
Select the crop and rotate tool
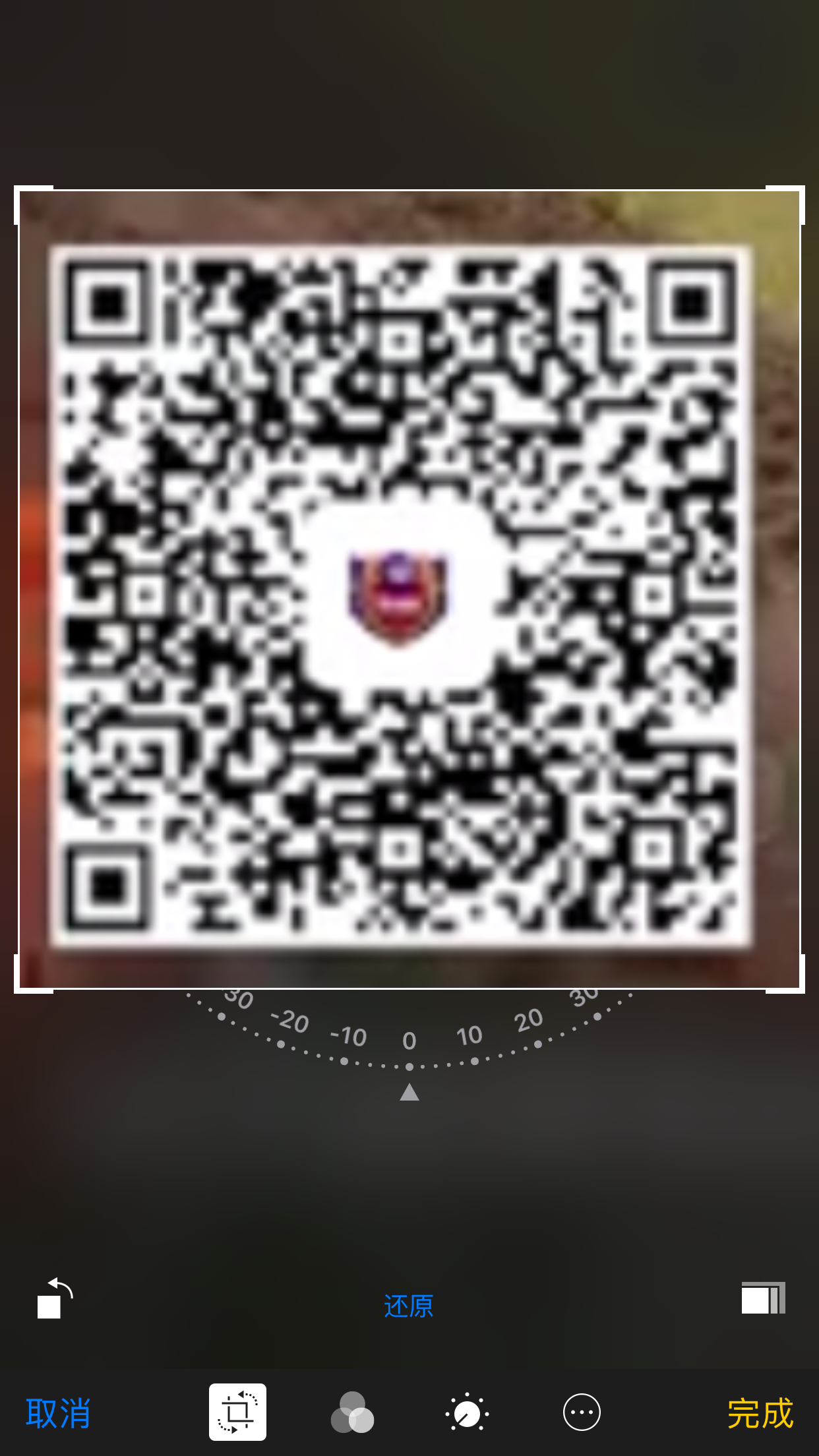237,1412
